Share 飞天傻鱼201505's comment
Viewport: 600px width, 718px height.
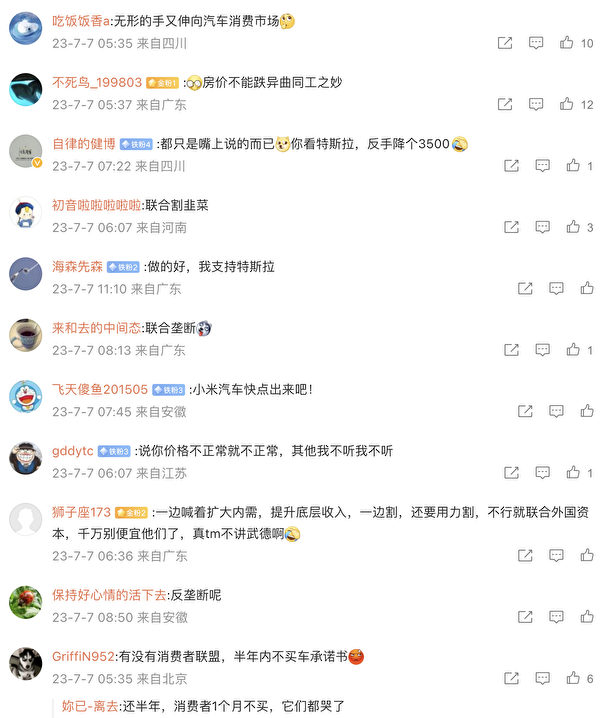tap(525, 411)
